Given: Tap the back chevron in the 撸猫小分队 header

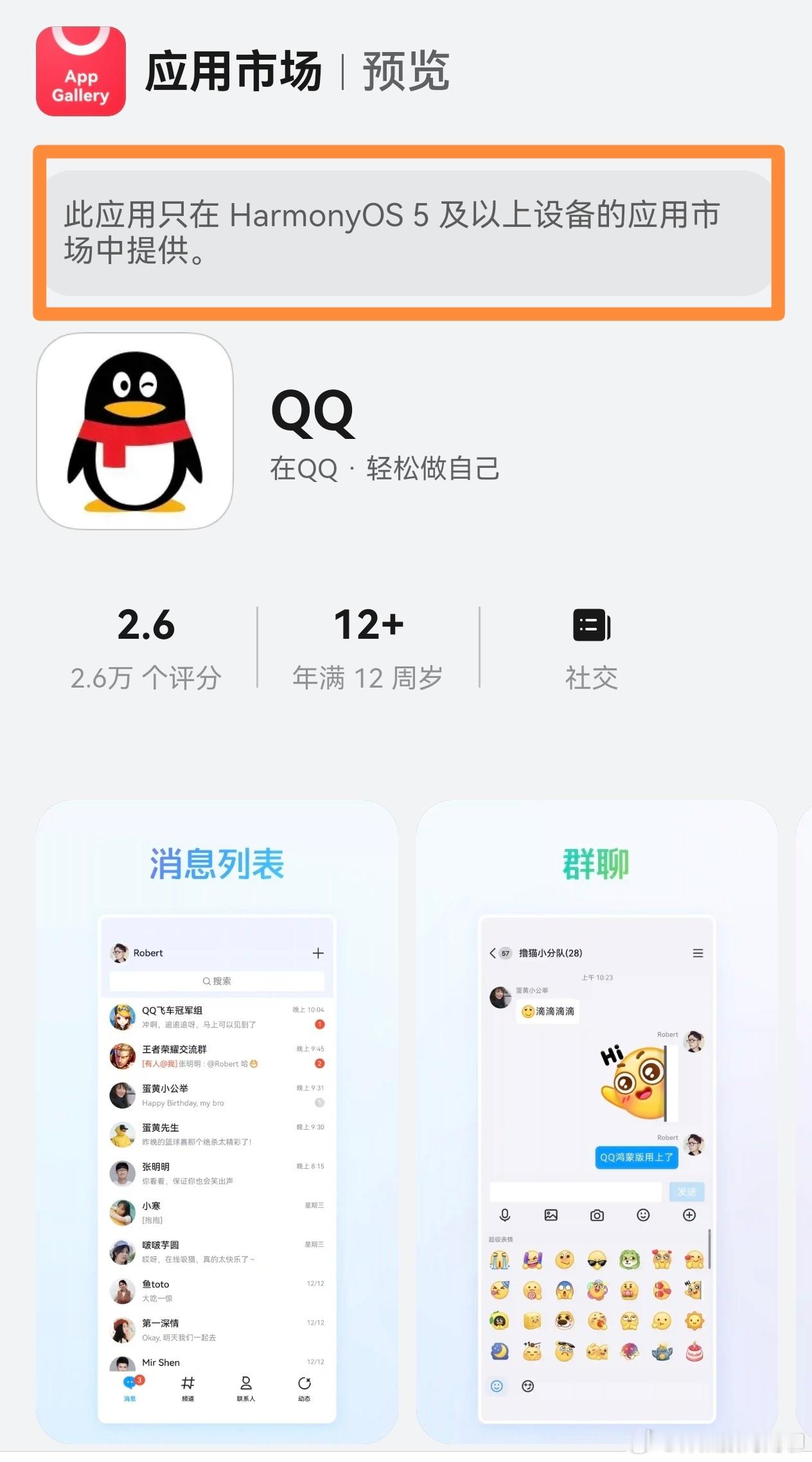Looking at the screenshot, I should click(x=493, y=953).
